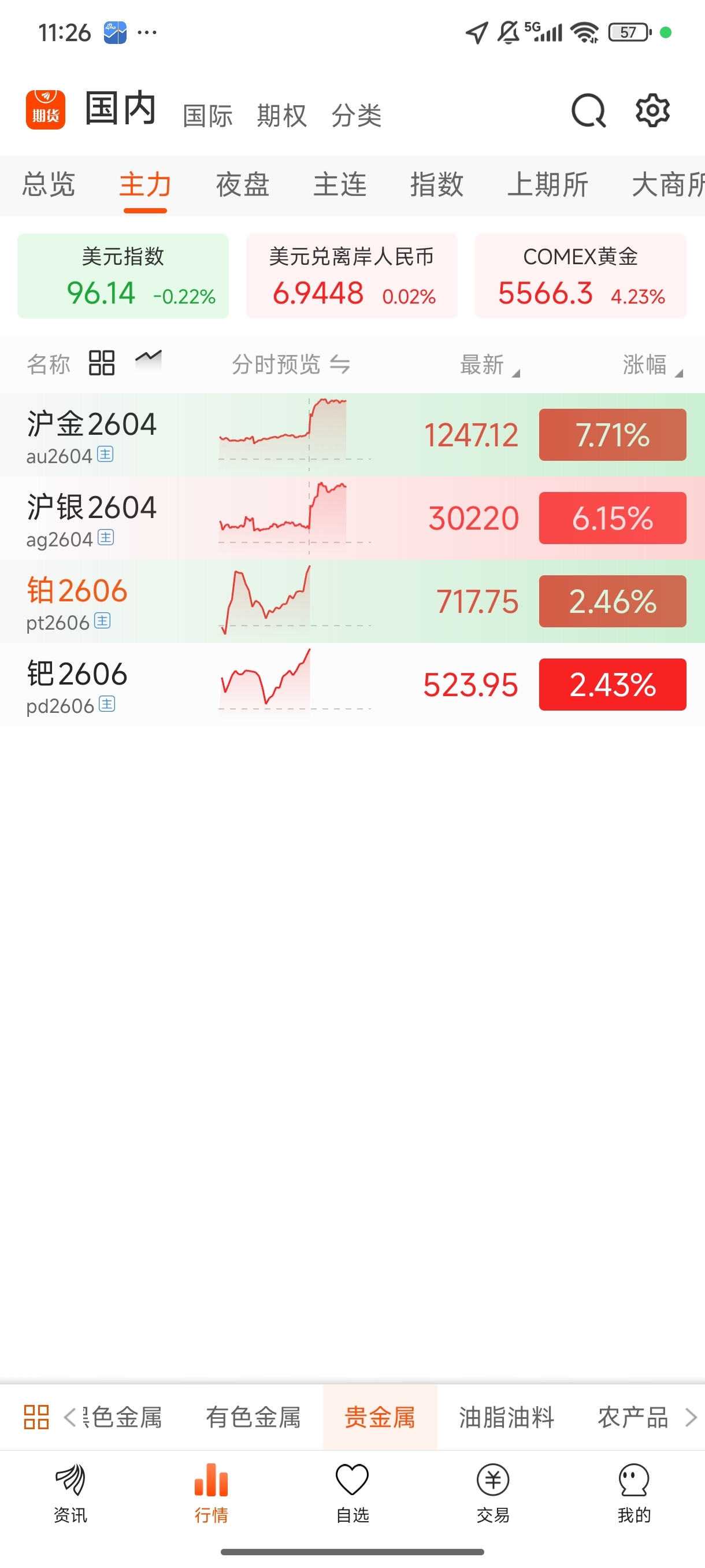Go to the 交易 bottom tab
Viewport: 705px width, 1568px height.
click(x=493, y=1494)
